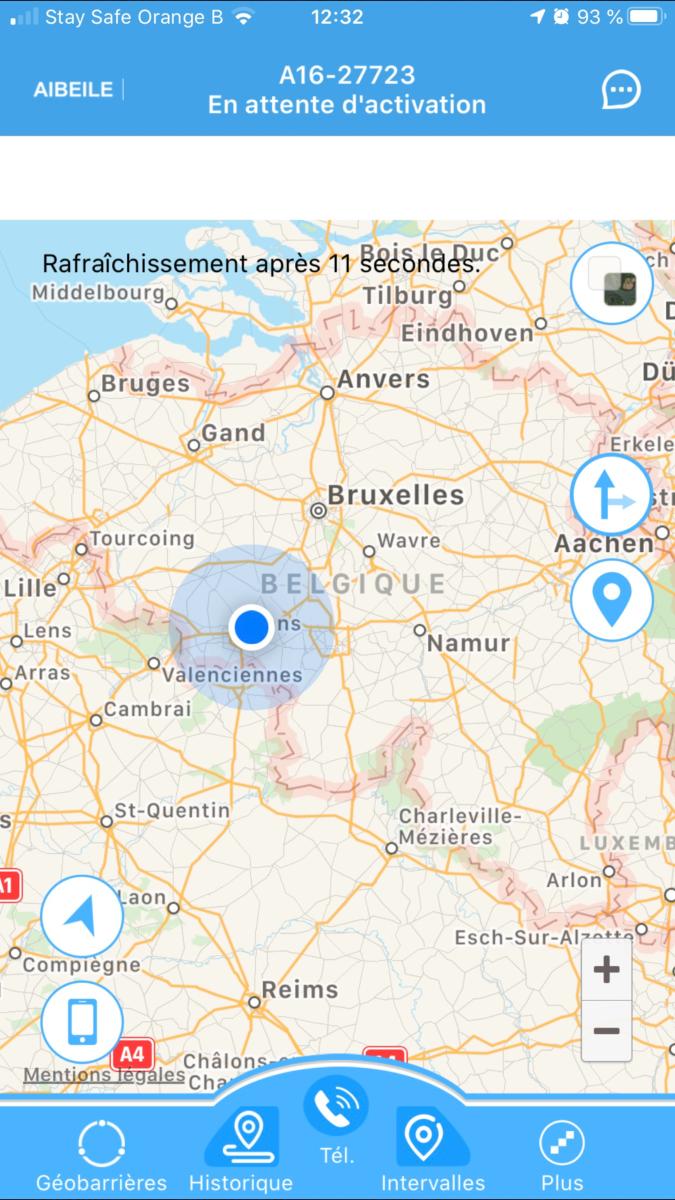Viewport: 675px width, 1200px height.
Task: Zoom in on the map
Action: click(x=606, y=969)
